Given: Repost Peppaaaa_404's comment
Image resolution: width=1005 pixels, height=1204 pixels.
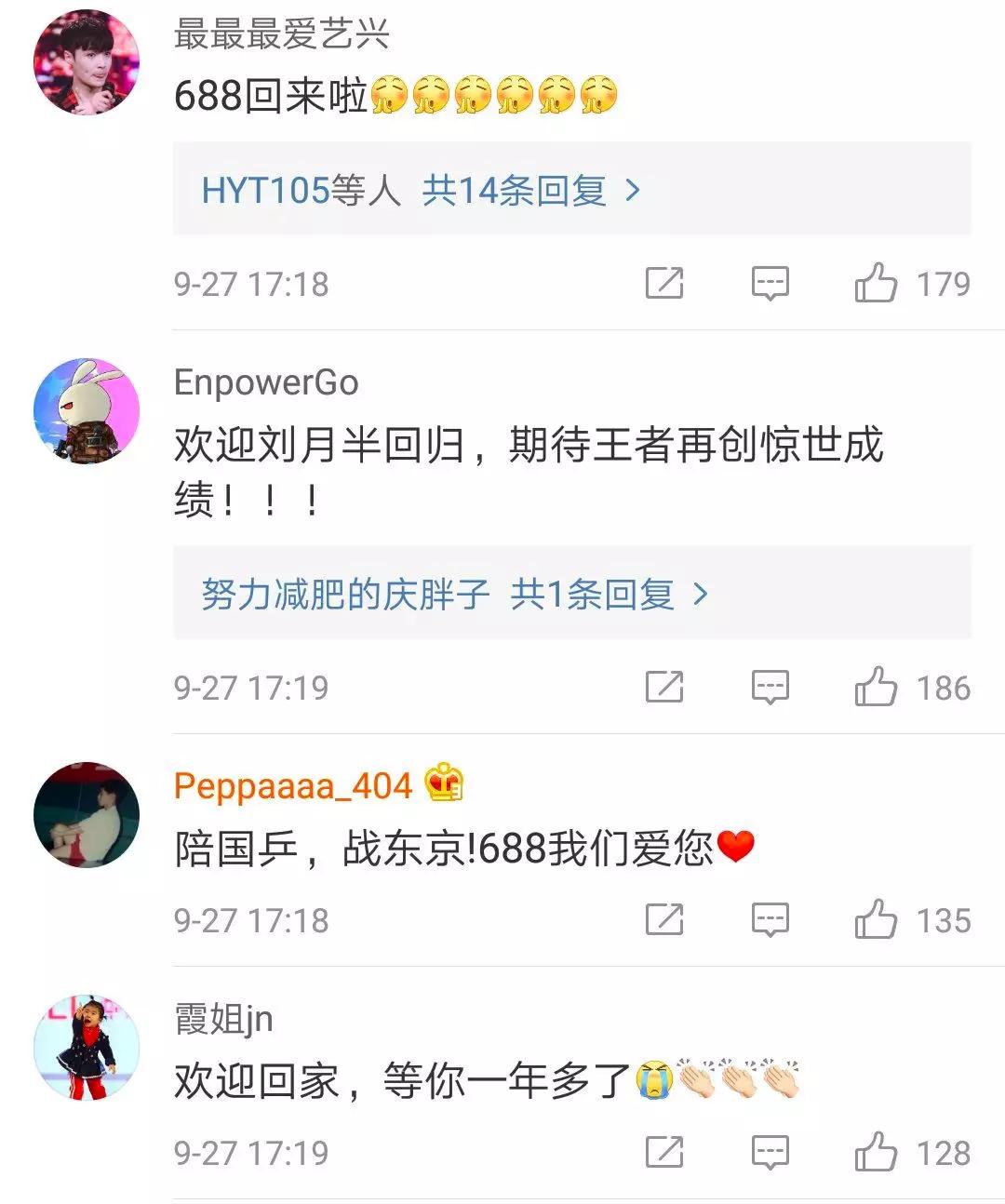Looking at the screenshot, I should click(664, 919).
